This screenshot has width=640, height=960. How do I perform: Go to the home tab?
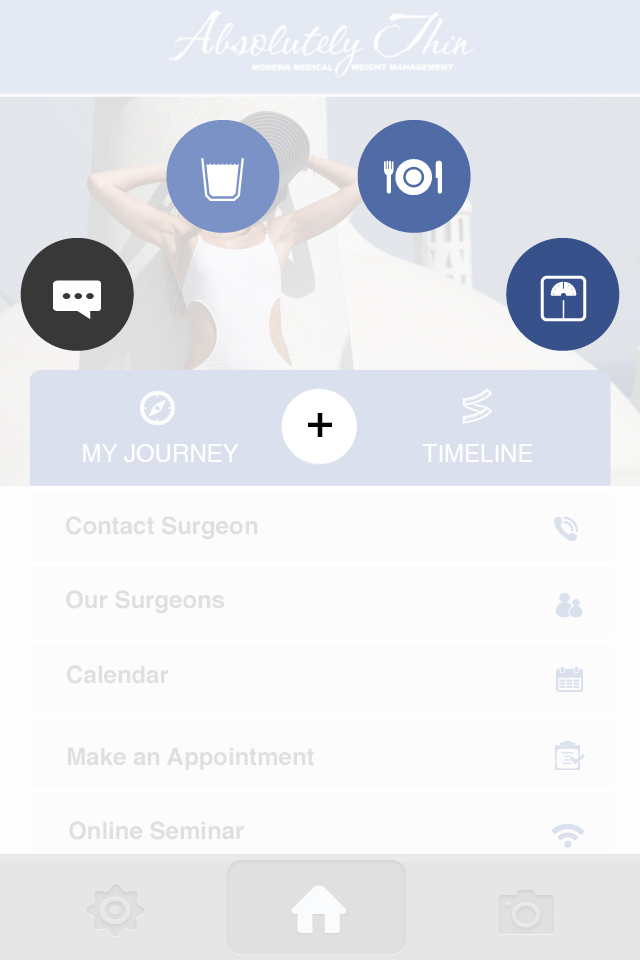[x=317, y=907]
